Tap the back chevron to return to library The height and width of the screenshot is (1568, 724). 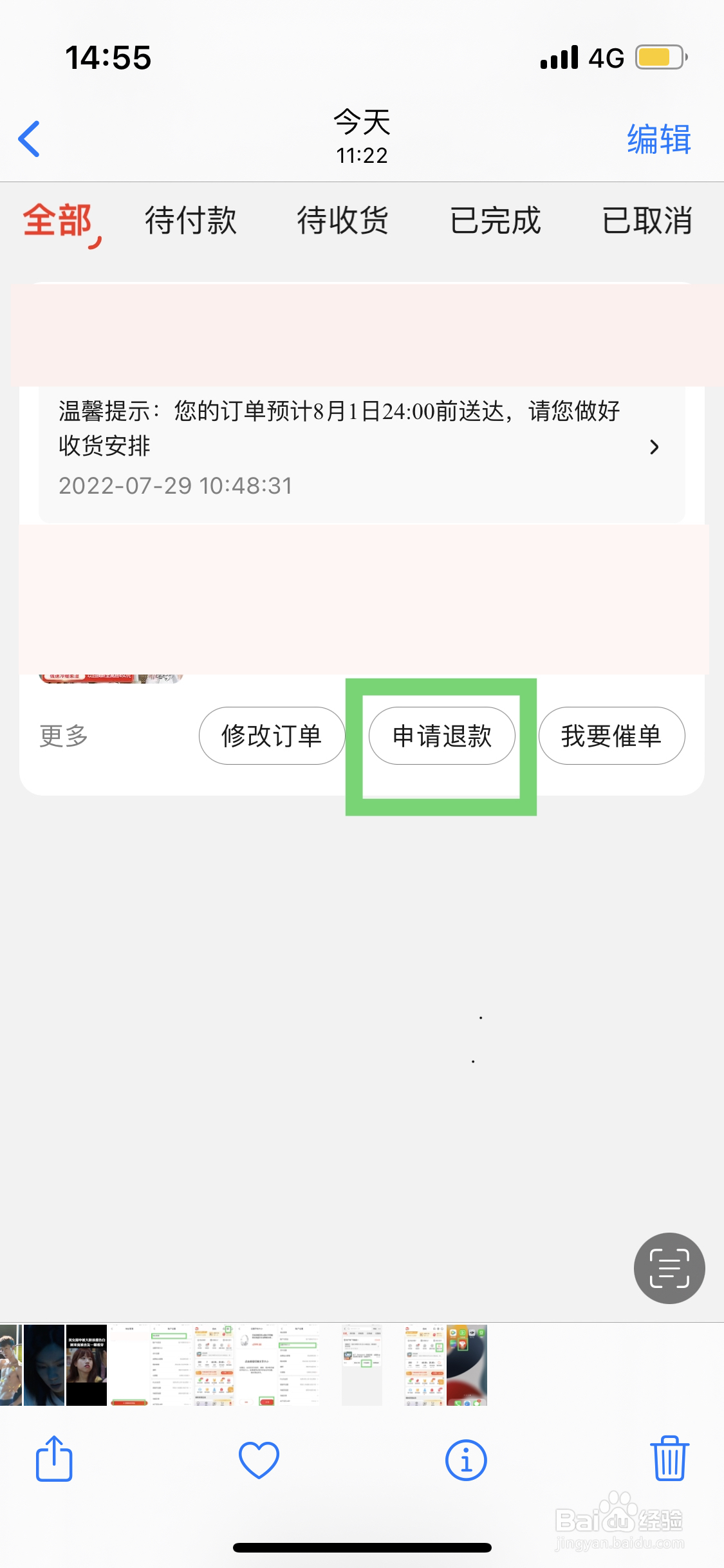coord(29,137)
